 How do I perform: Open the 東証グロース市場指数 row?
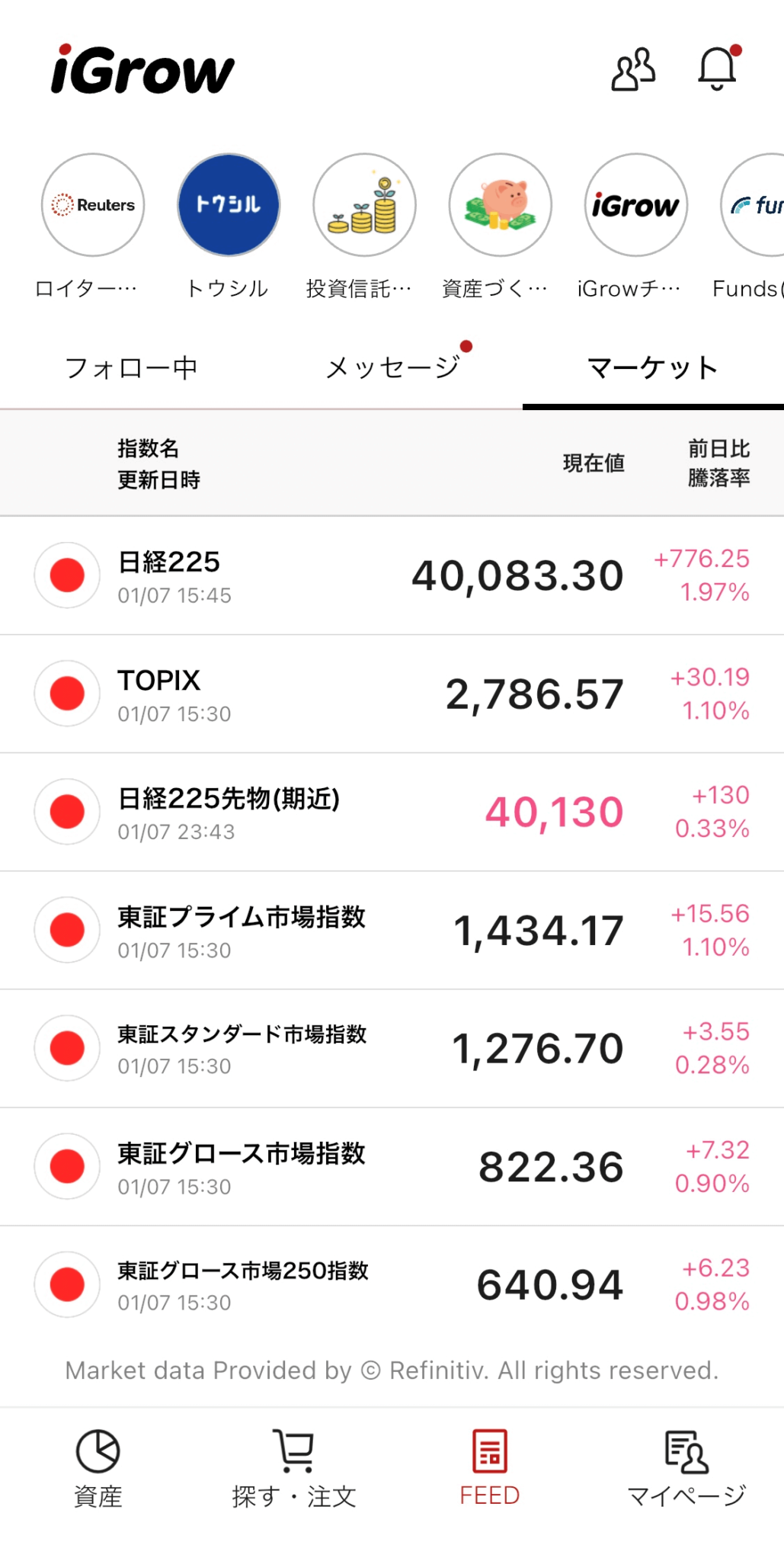coord(392,1166)
